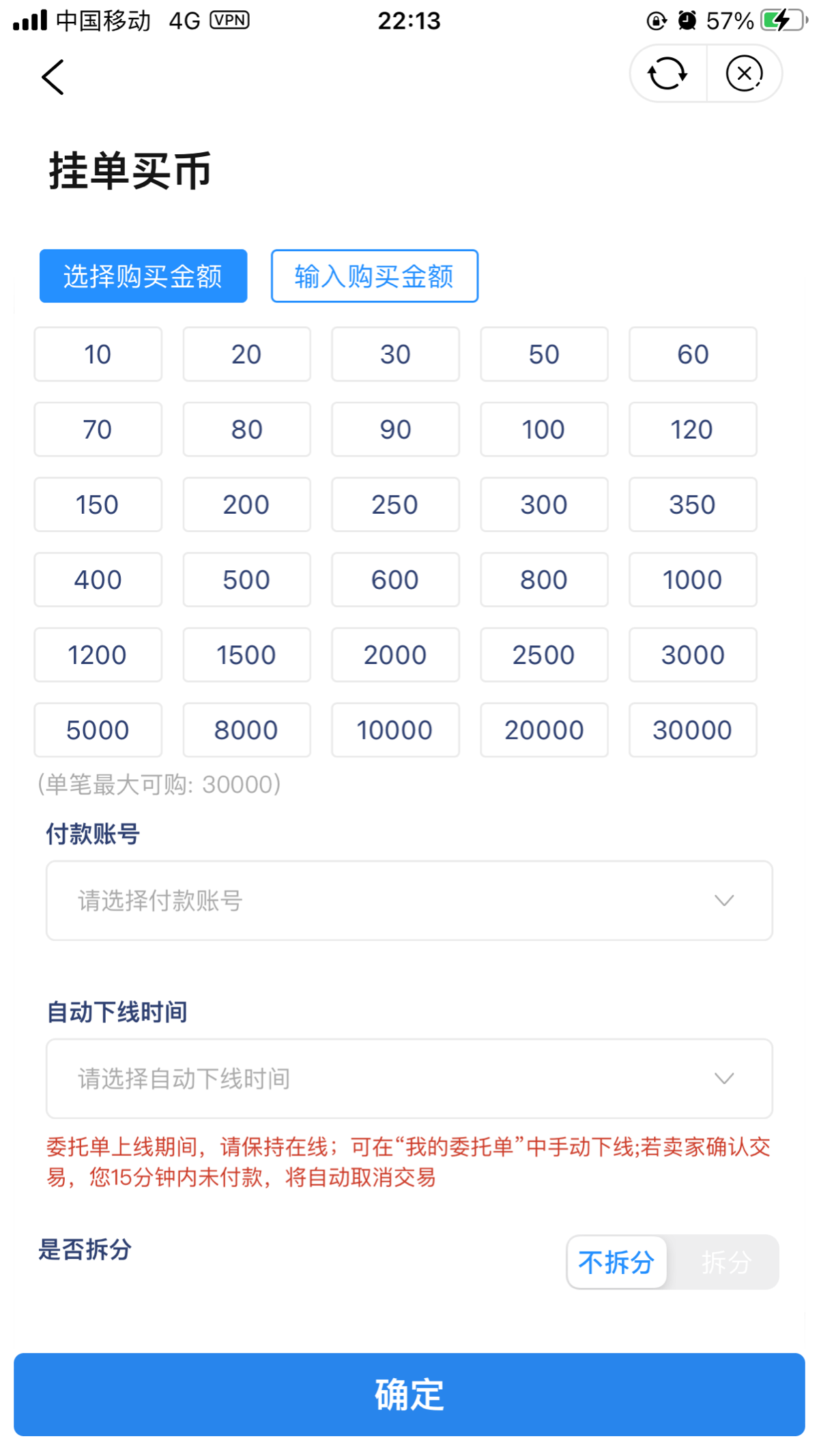Choose the 60 amount option
Image resolution: width=819 pixels, height=1456 pixels.
pos(692,355)
